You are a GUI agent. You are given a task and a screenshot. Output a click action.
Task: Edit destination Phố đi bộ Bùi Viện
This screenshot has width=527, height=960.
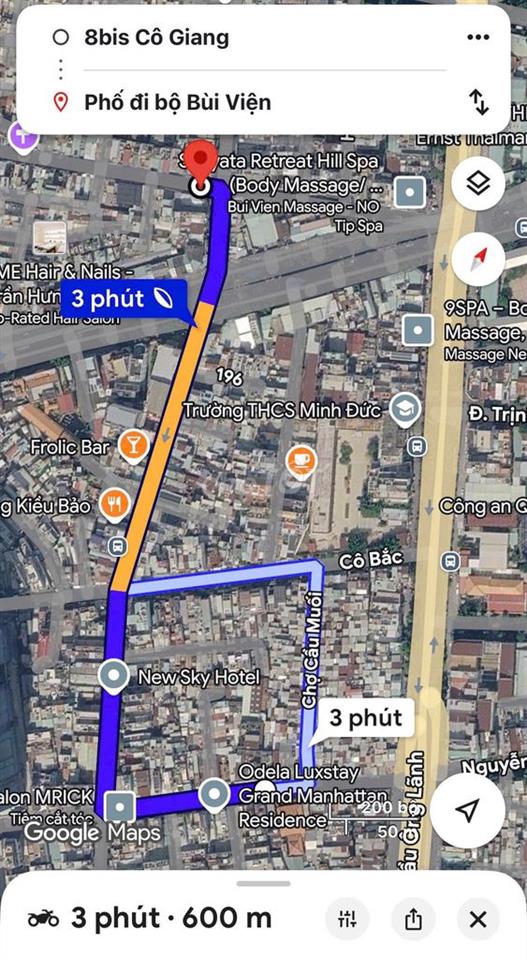click(x=178, y=102)
